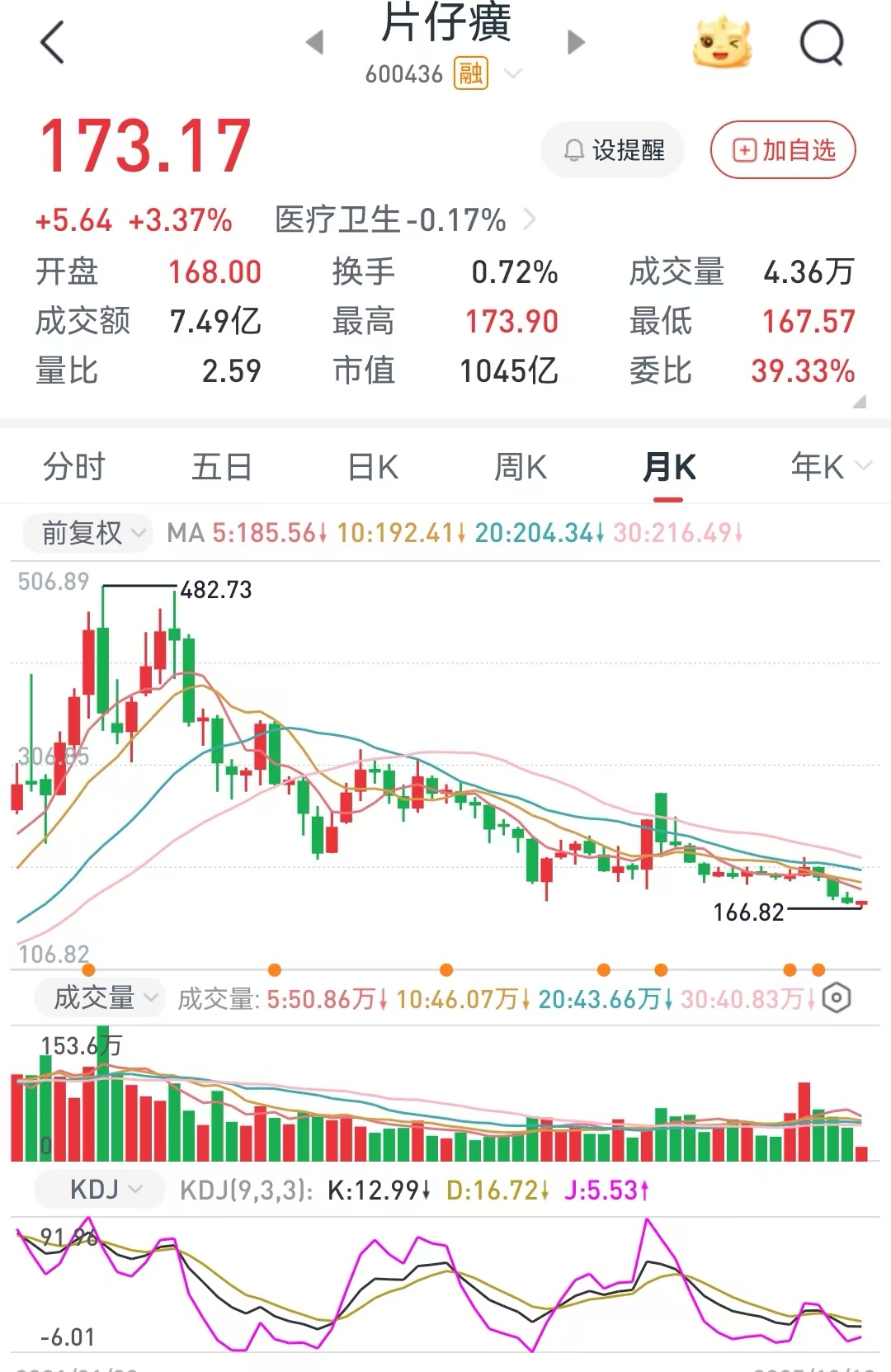Viewport: 891px width, 1372px height.
Task: Open the search magnifier
Action: (823, 43)
